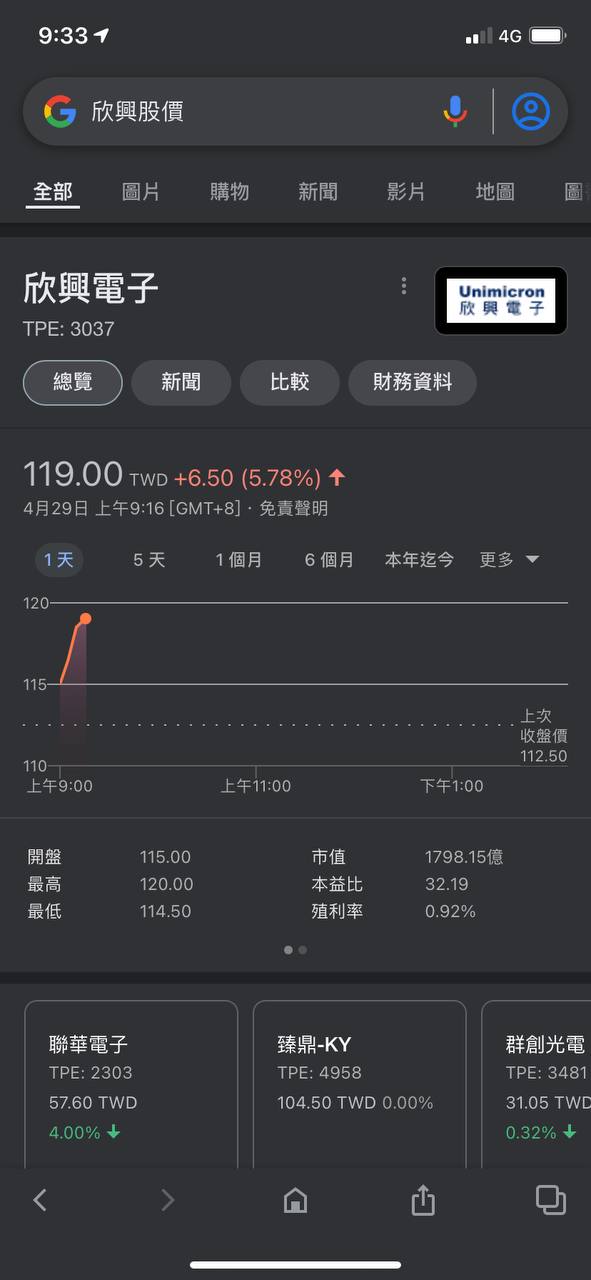Show the 5 天 chart range
591x1280 pixels.
pos(149,560)
